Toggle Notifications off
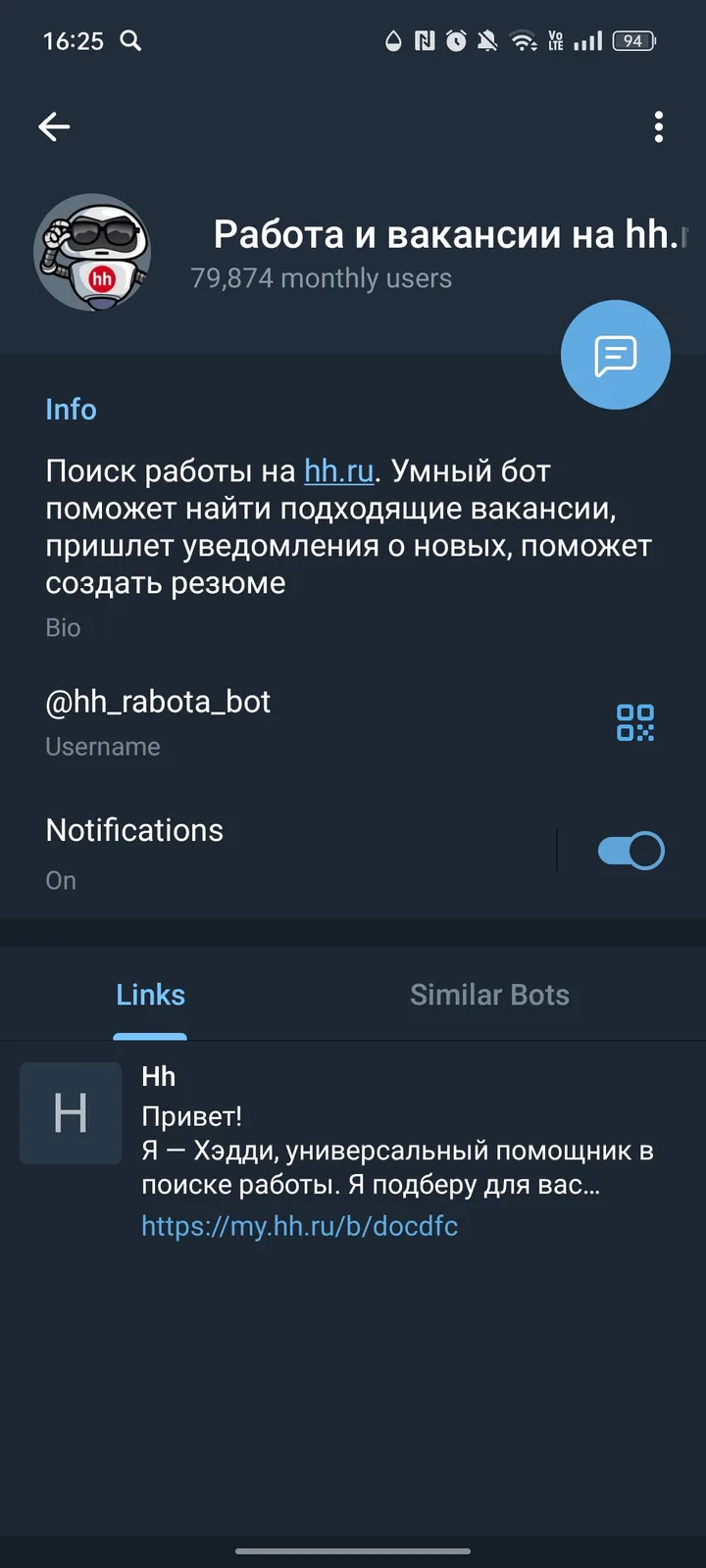706x1568 pixels. pos(630,850)
